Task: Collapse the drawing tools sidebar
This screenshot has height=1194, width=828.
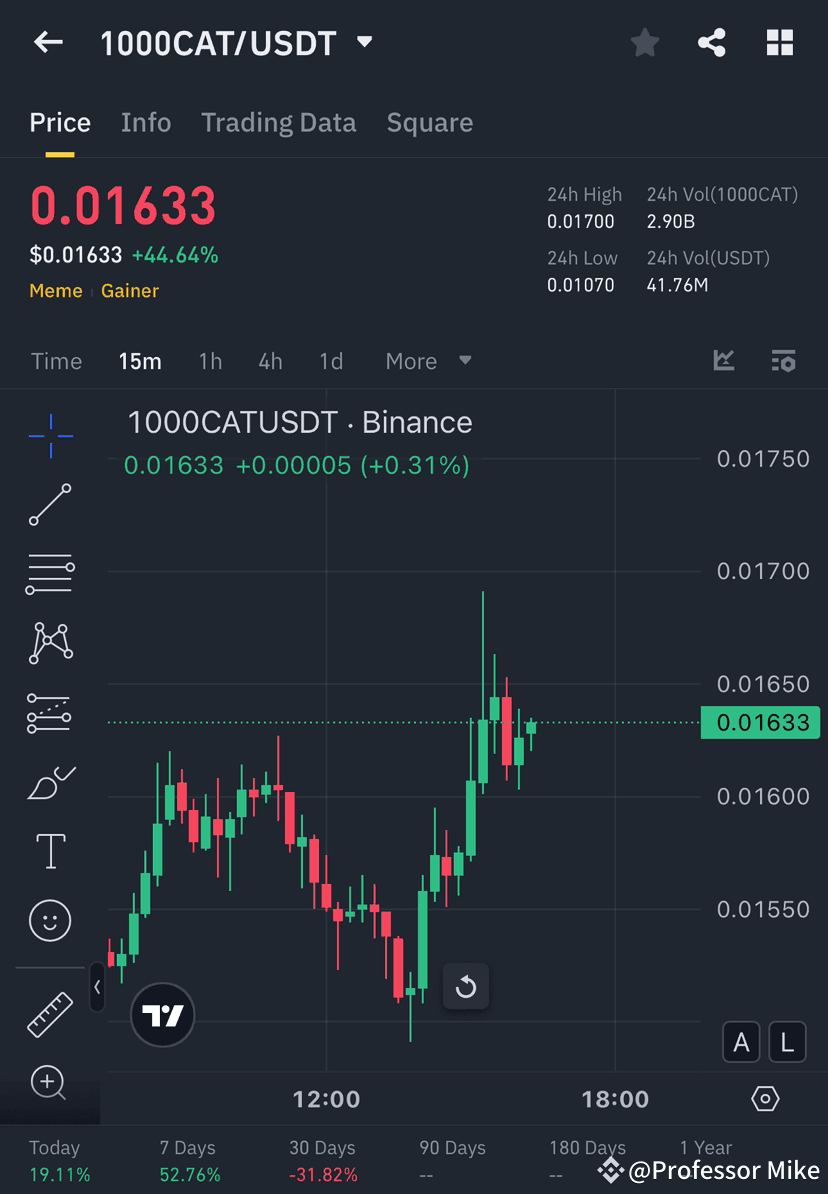Action: [x=97, y=988]
